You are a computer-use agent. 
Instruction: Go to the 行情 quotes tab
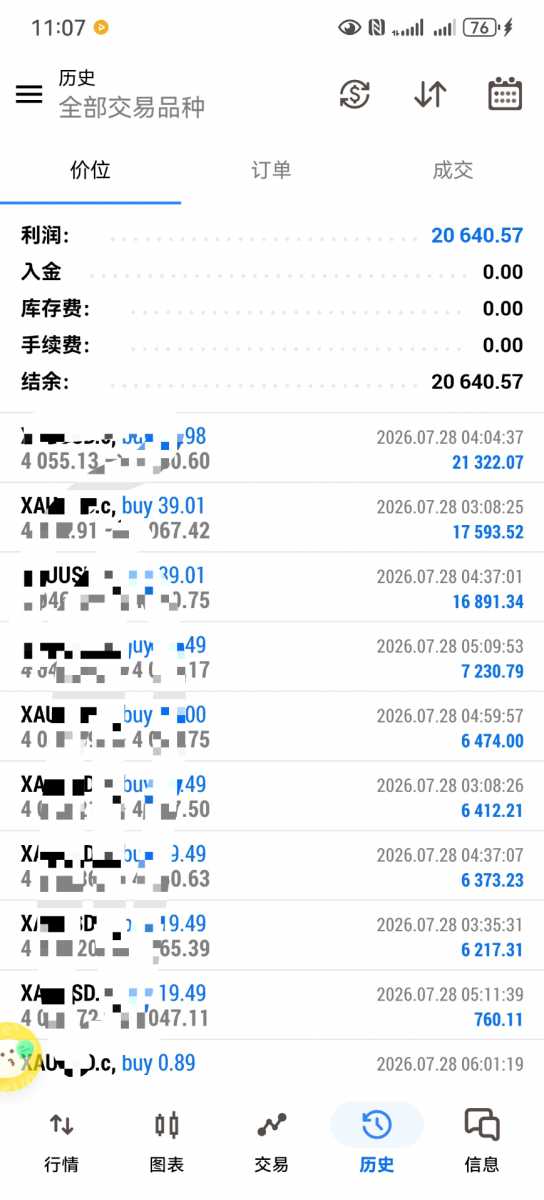pyautogui.click(x=62, y=1140)
